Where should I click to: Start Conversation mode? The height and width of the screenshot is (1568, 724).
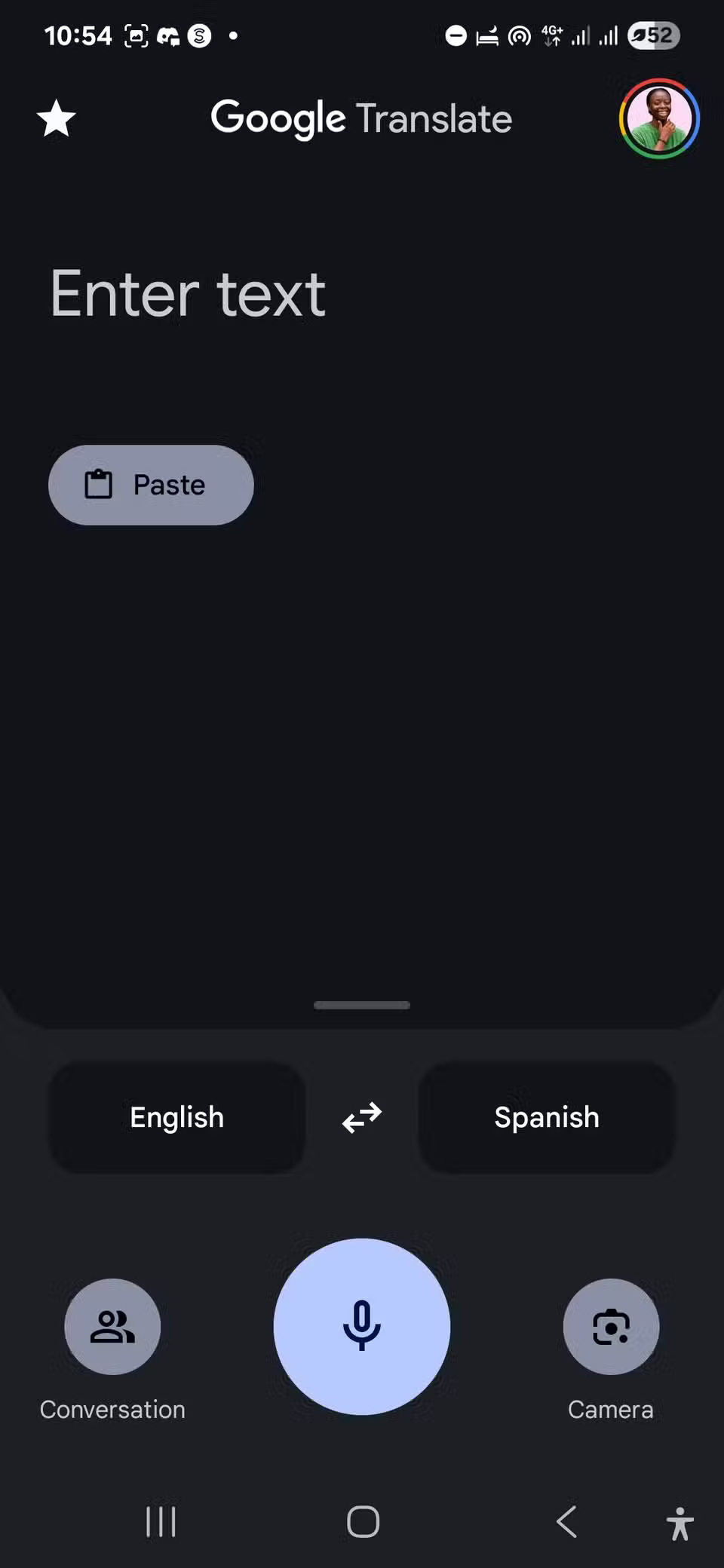coord(112,1327)
